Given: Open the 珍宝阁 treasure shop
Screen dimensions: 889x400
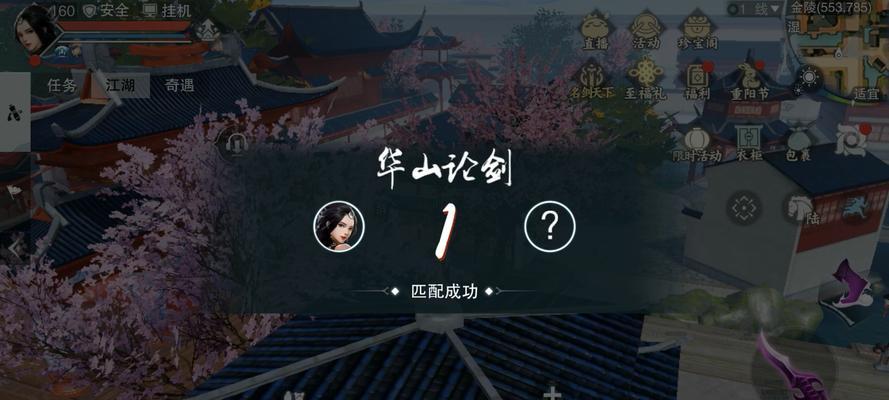Looking at the screenshot, I should point(694,28).
